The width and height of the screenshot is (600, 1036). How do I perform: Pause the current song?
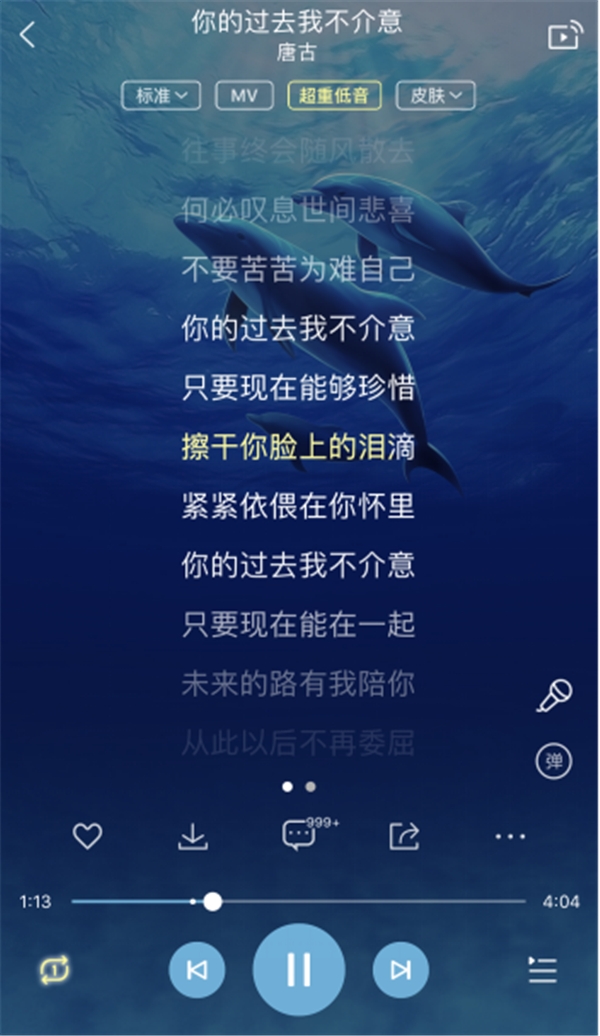pos(299,969)
